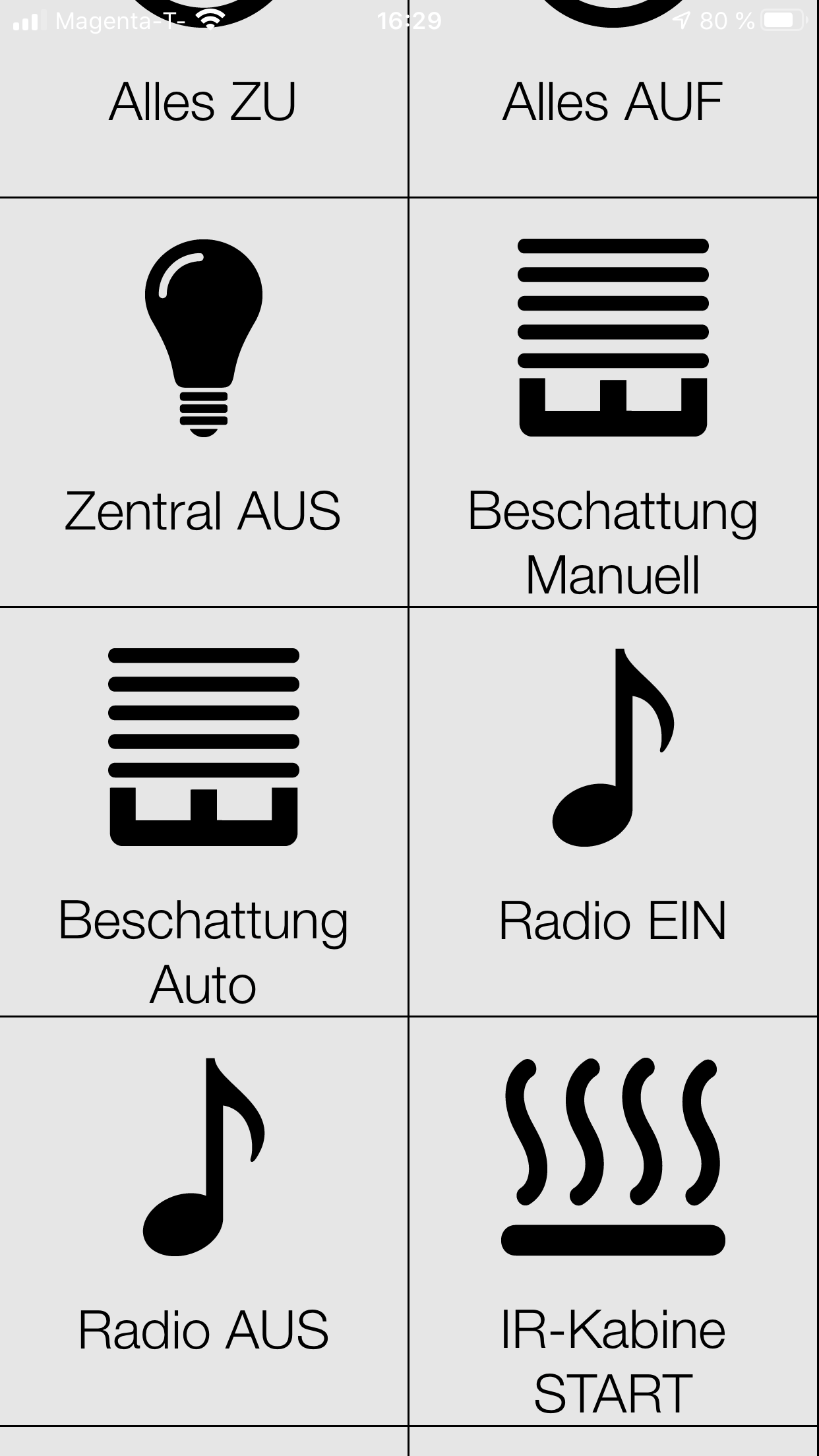Switch the radio off via Radio AUS

[204, 1221]
